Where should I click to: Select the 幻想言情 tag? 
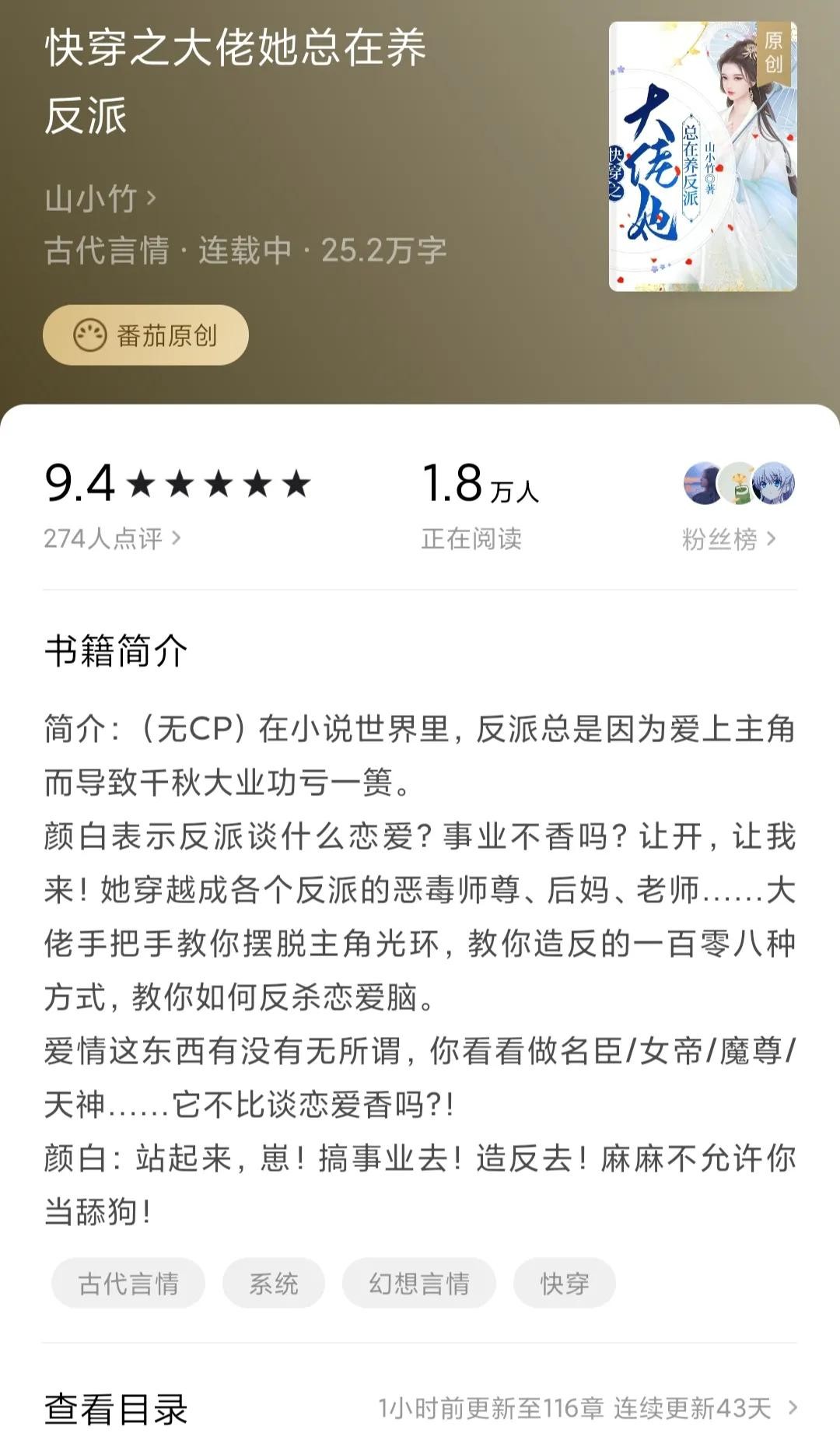click(418, 1283)
